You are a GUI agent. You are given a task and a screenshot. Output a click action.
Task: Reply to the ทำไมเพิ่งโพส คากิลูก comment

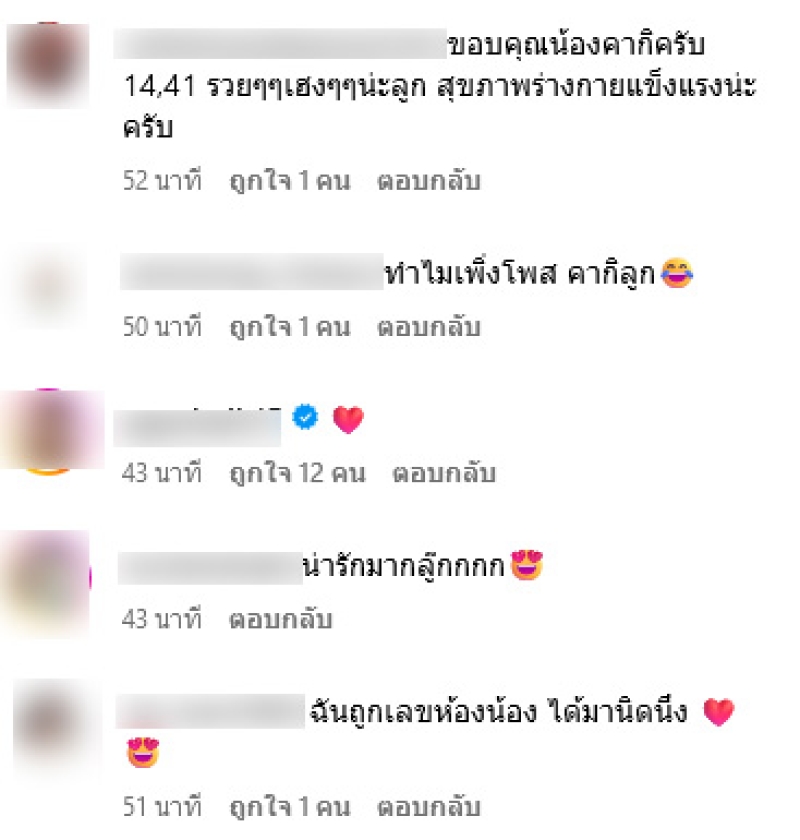point(428,327)
